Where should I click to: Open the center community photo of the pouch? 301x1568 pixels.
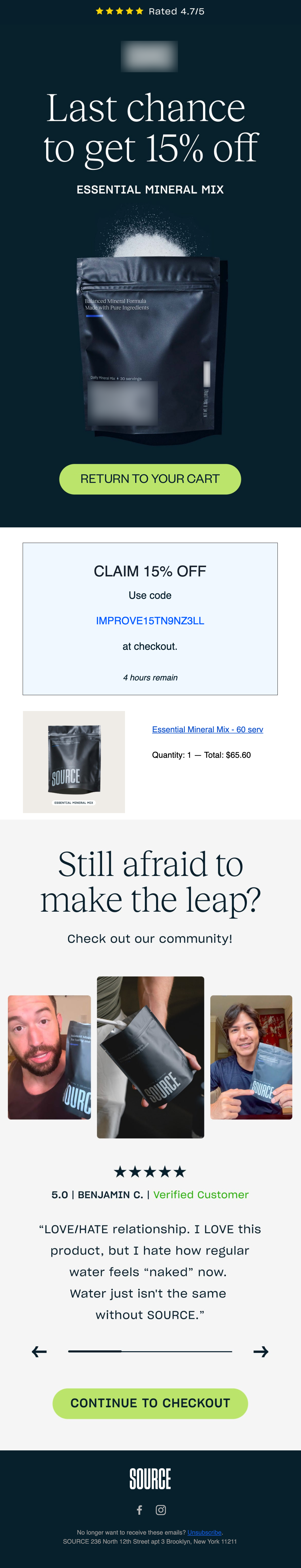pos(150,1057)
